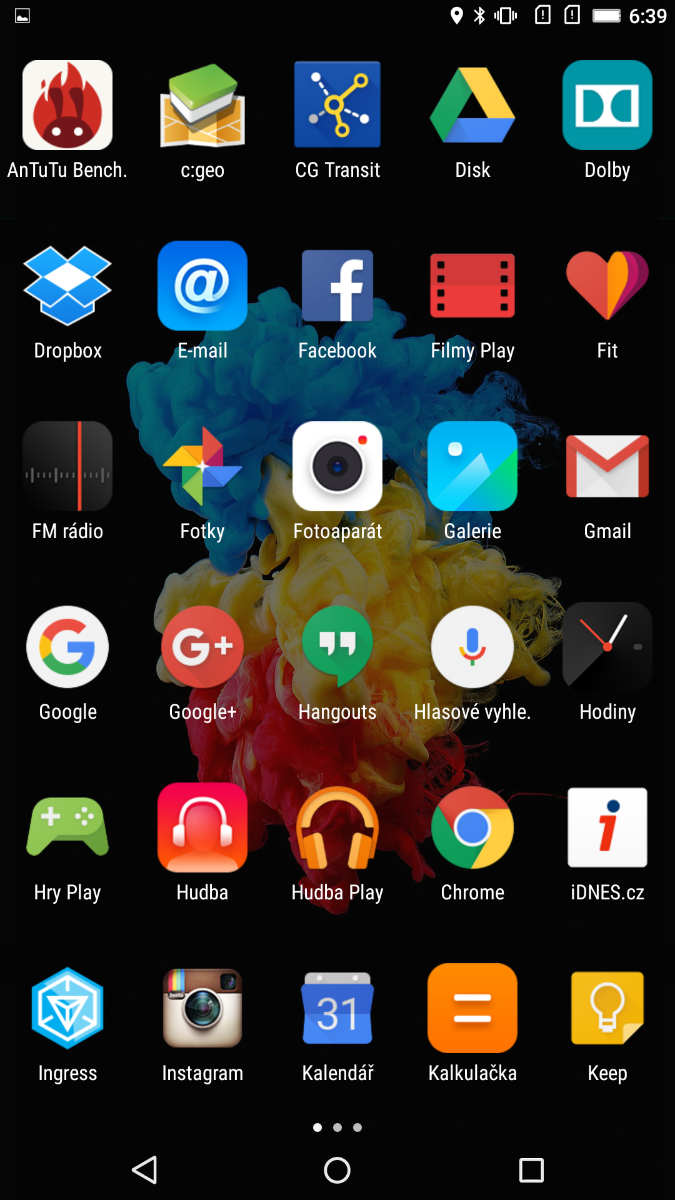Open the Hodiny clock app
Screen dimensions: 675x1200
point(607,647)
